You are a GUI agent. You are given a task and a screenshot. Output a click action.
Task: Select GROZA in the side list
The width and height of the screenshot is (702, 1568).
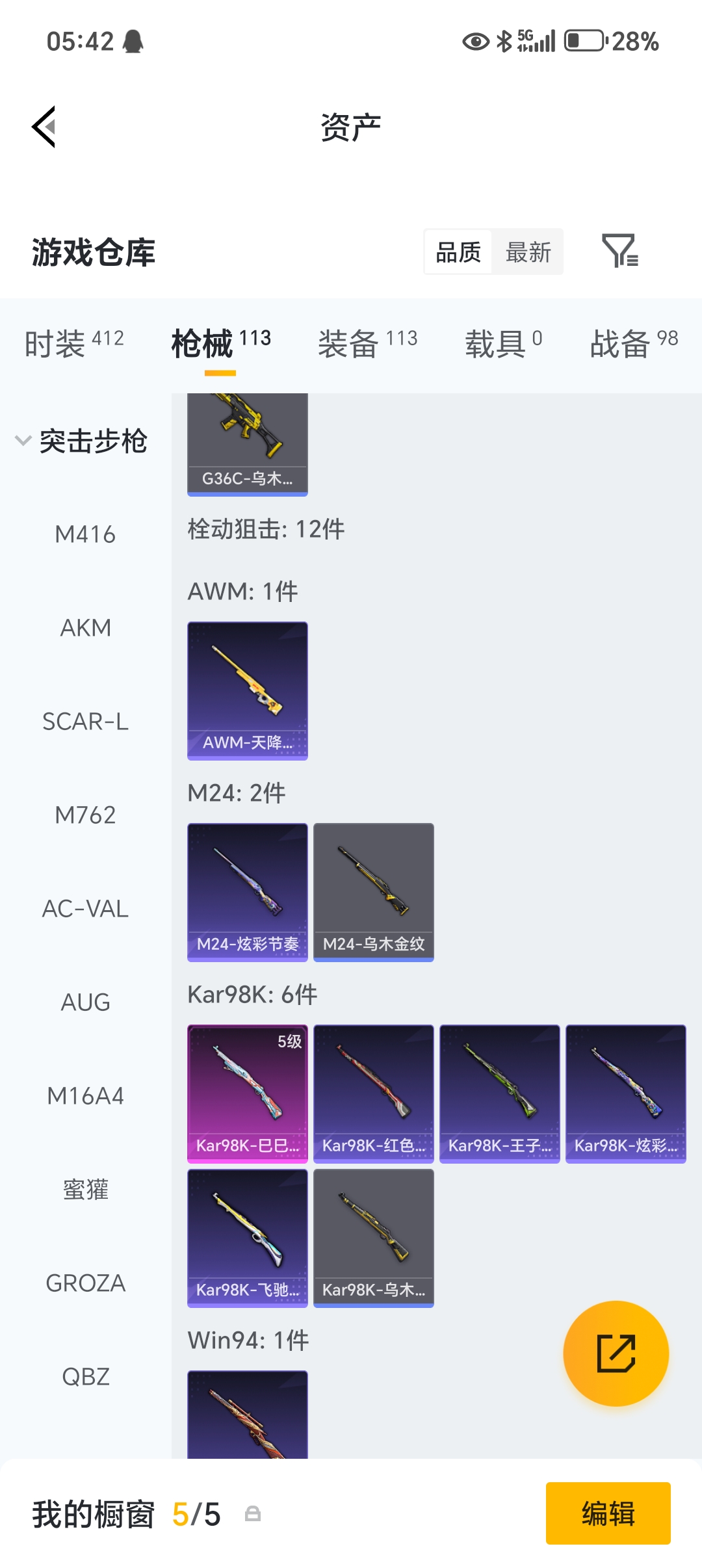point(85,1283)
